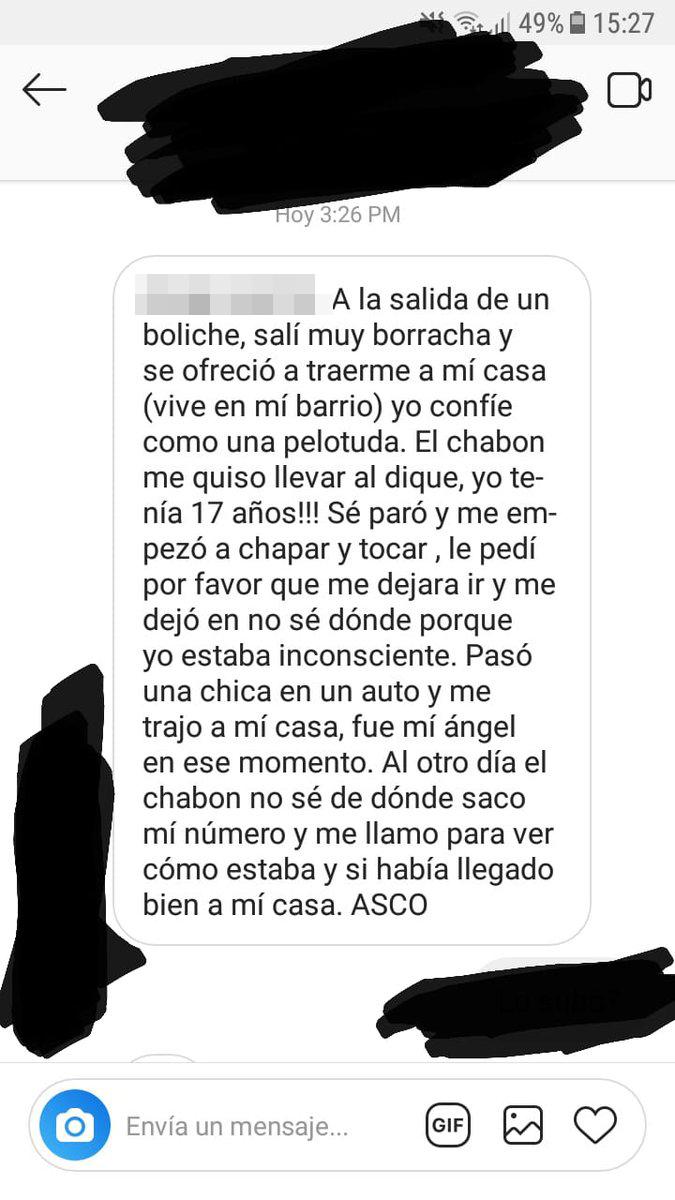Image resolution: width=675 pixels, height=1200 pixels.
Task: Start a video call
Action: (x=629, y=91)
